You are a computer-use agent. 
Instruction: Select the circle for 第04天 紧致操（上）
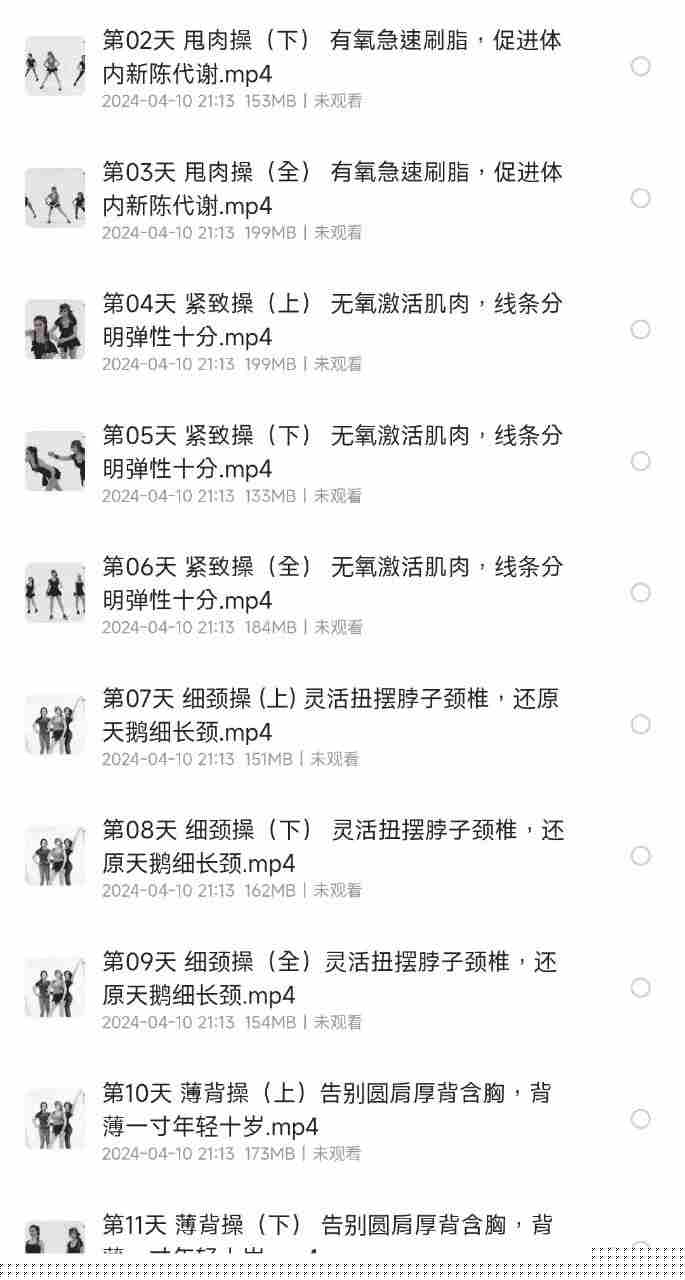(x=640, y=329)
